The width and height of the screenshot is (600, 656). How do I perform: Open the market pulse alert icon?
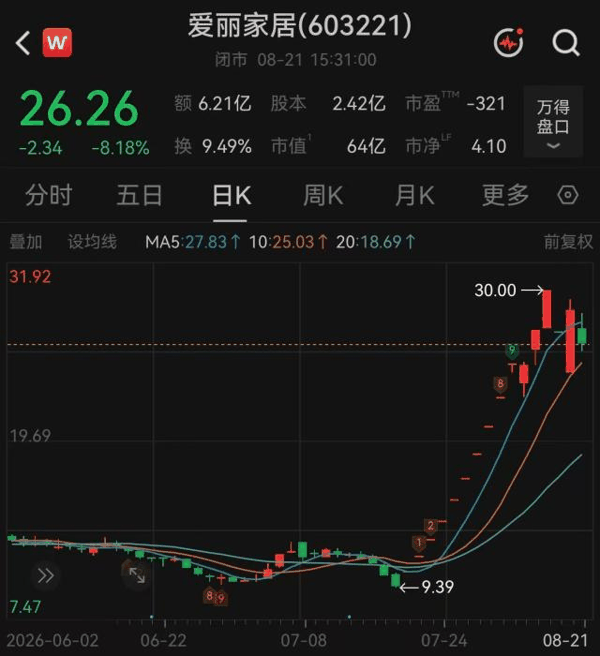pyautogui.click(x=509, y=43)
